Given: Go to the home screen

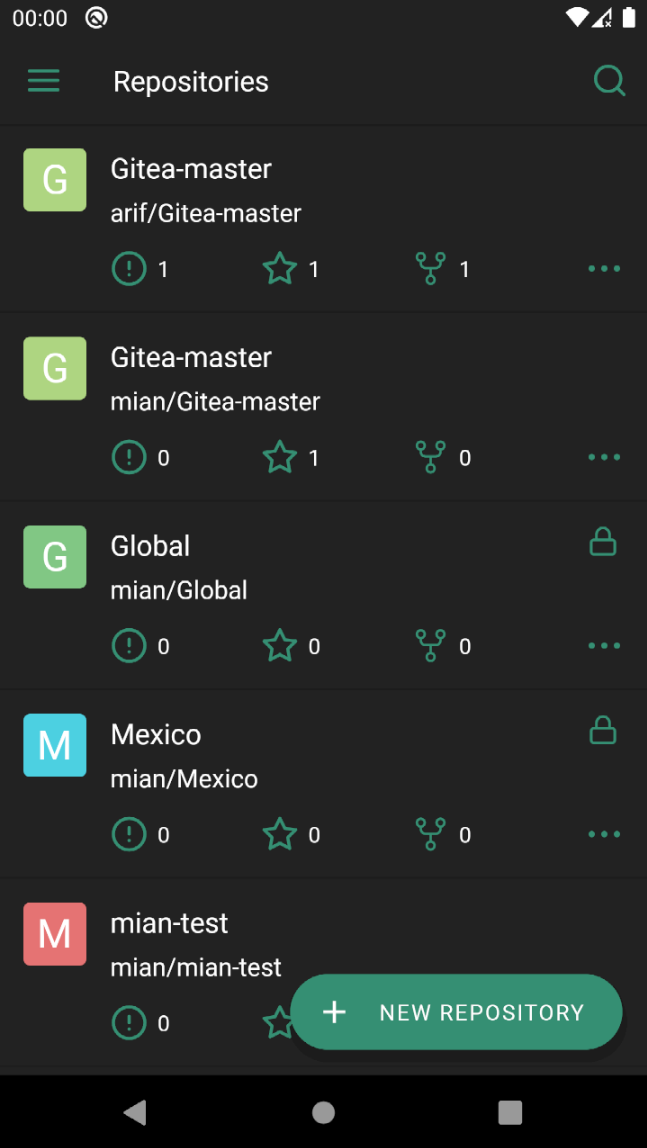Looking at the screenshot, I should [x=324, y=1112].
